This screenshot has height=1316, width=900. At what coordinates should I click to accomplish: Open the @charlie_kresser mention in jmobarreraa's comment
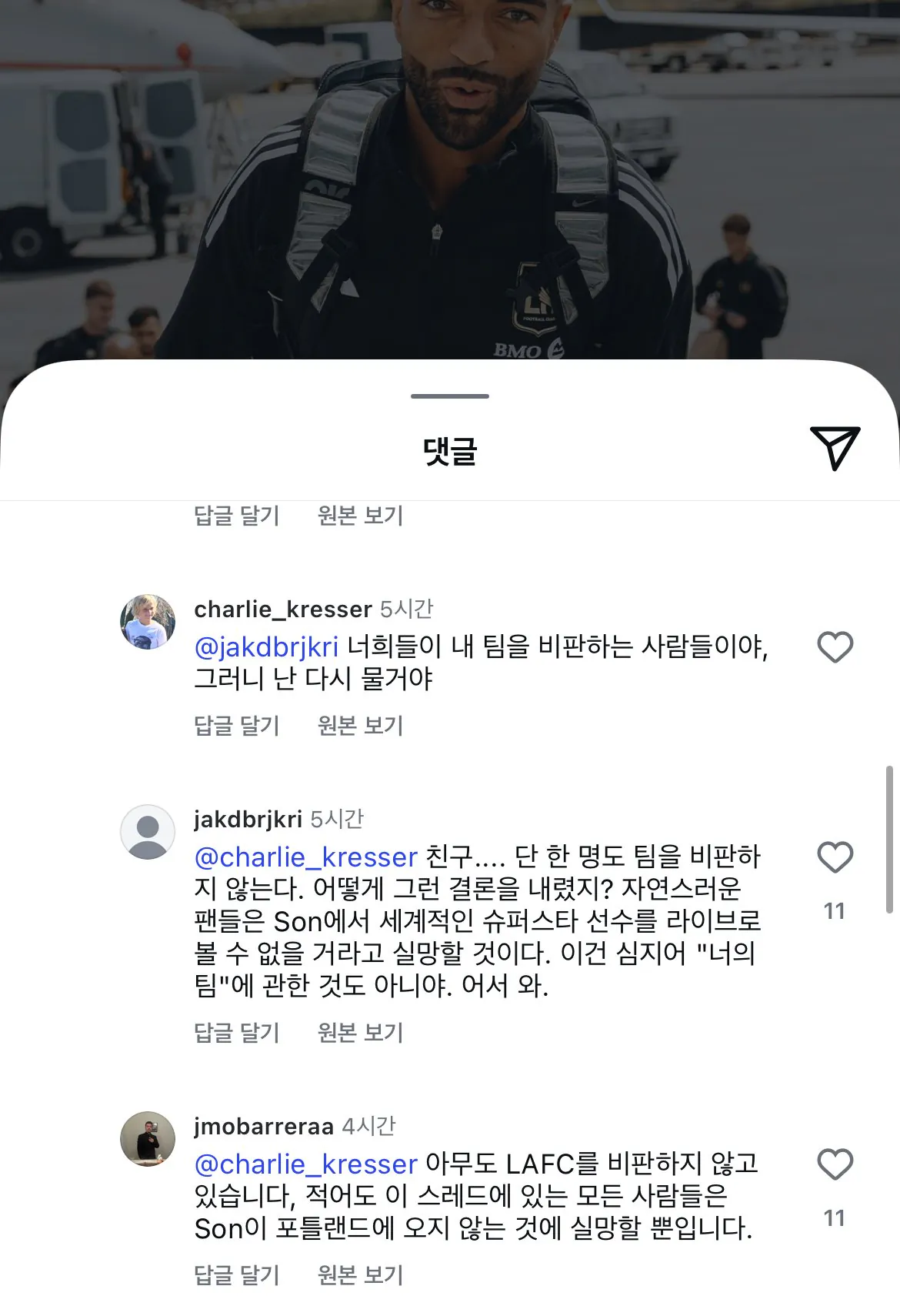305,1164
